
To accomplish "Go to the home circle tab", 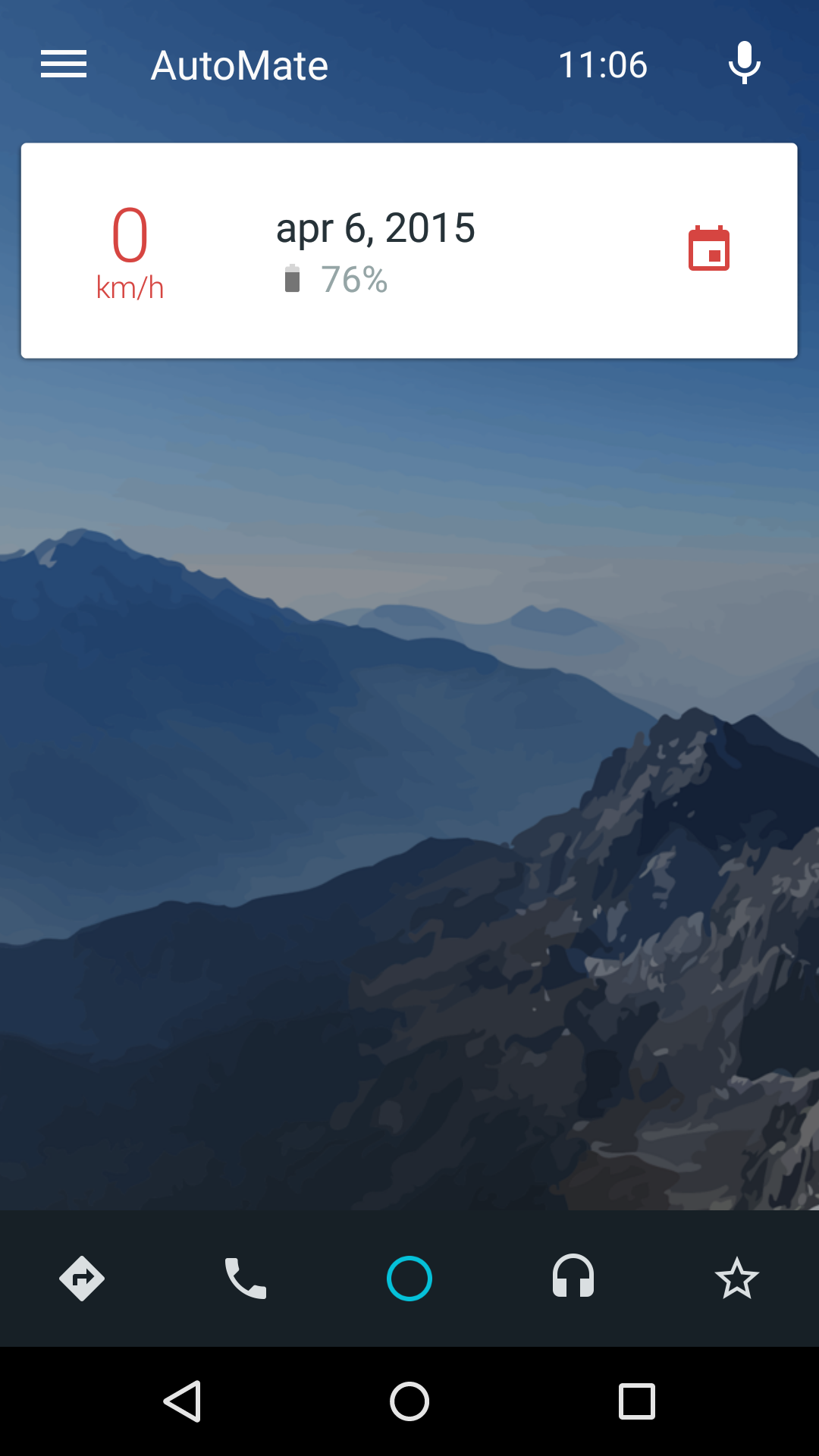I will (x=409, y=1279).
